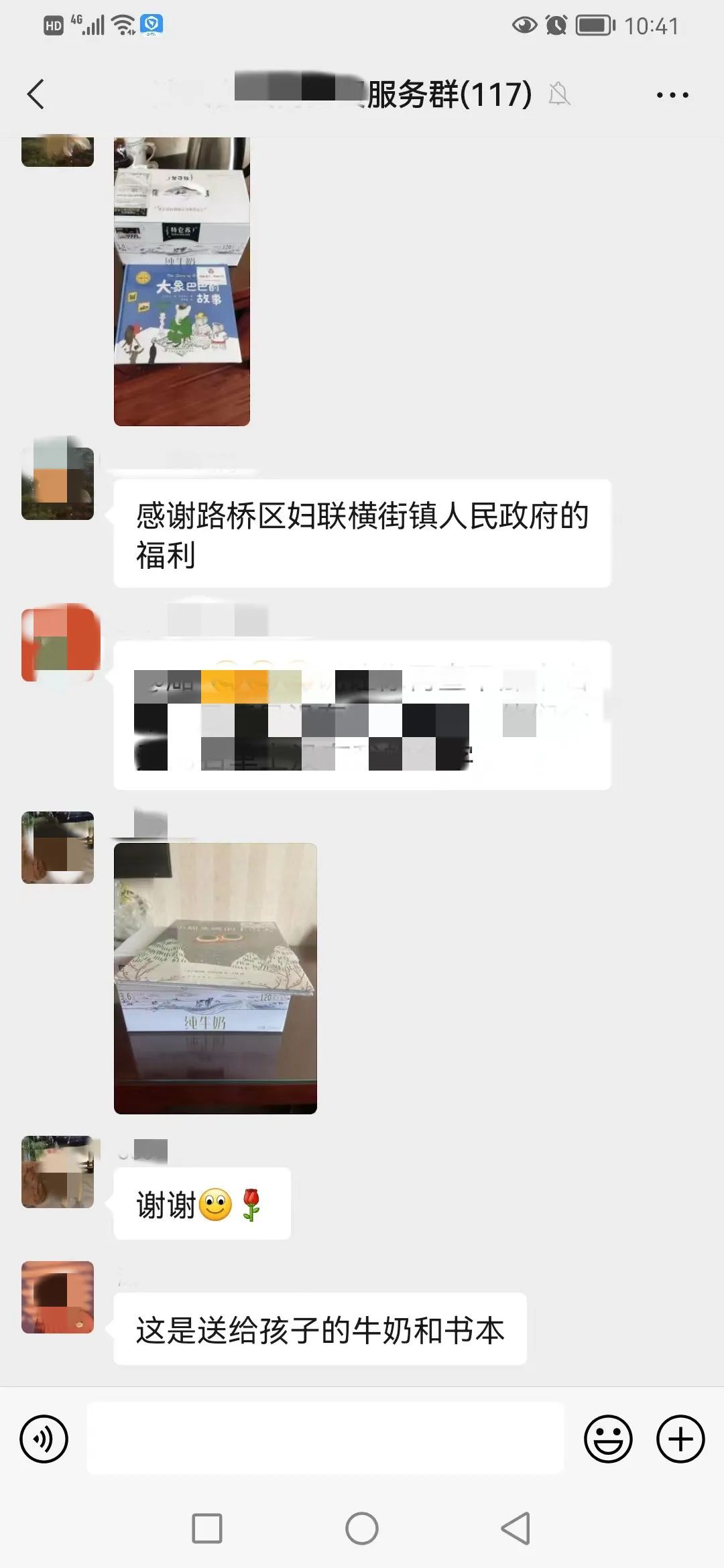Open the photo of the 大象巴巴的故事 book
Image resolution: width=724 pixels, height=1568 pixels.
click(x=182, y=281)
